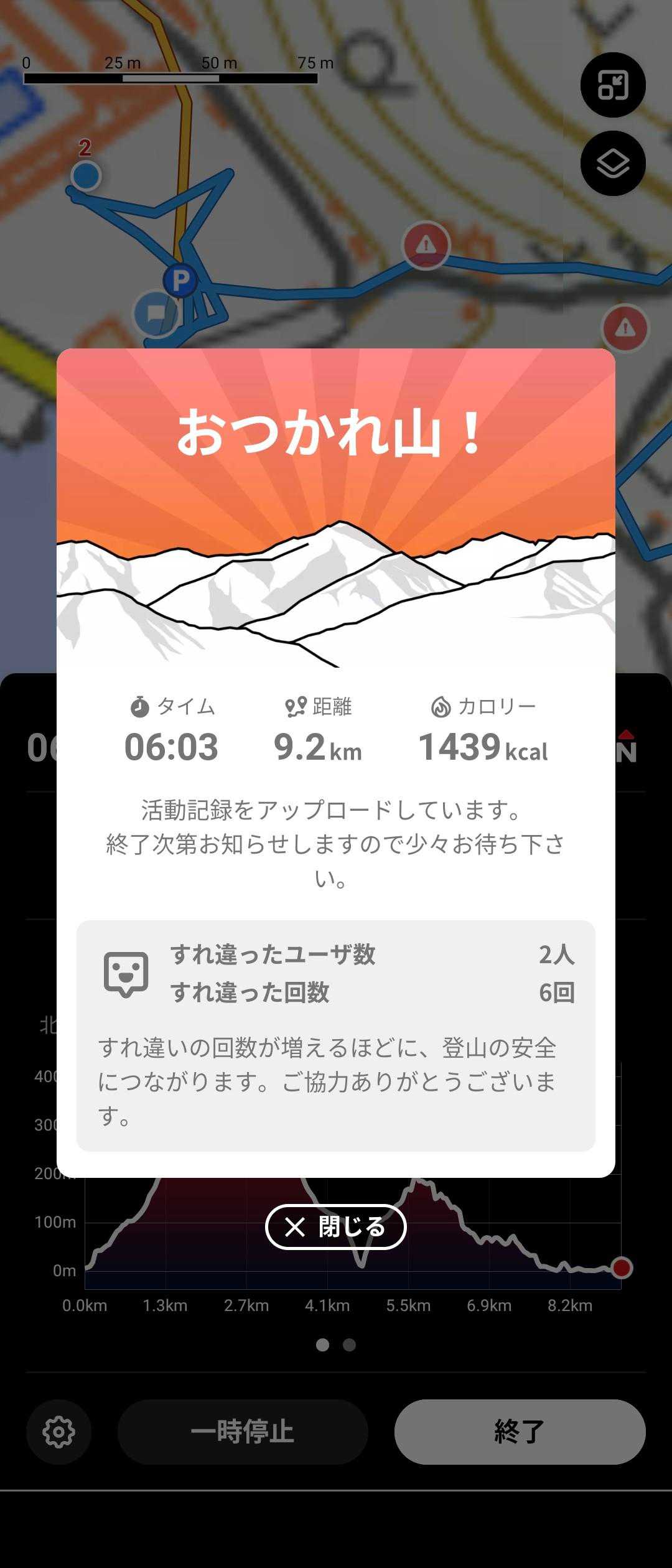Tap the map size toggle icon
This screenshot has height=1568, width=672.
(613, 85)
